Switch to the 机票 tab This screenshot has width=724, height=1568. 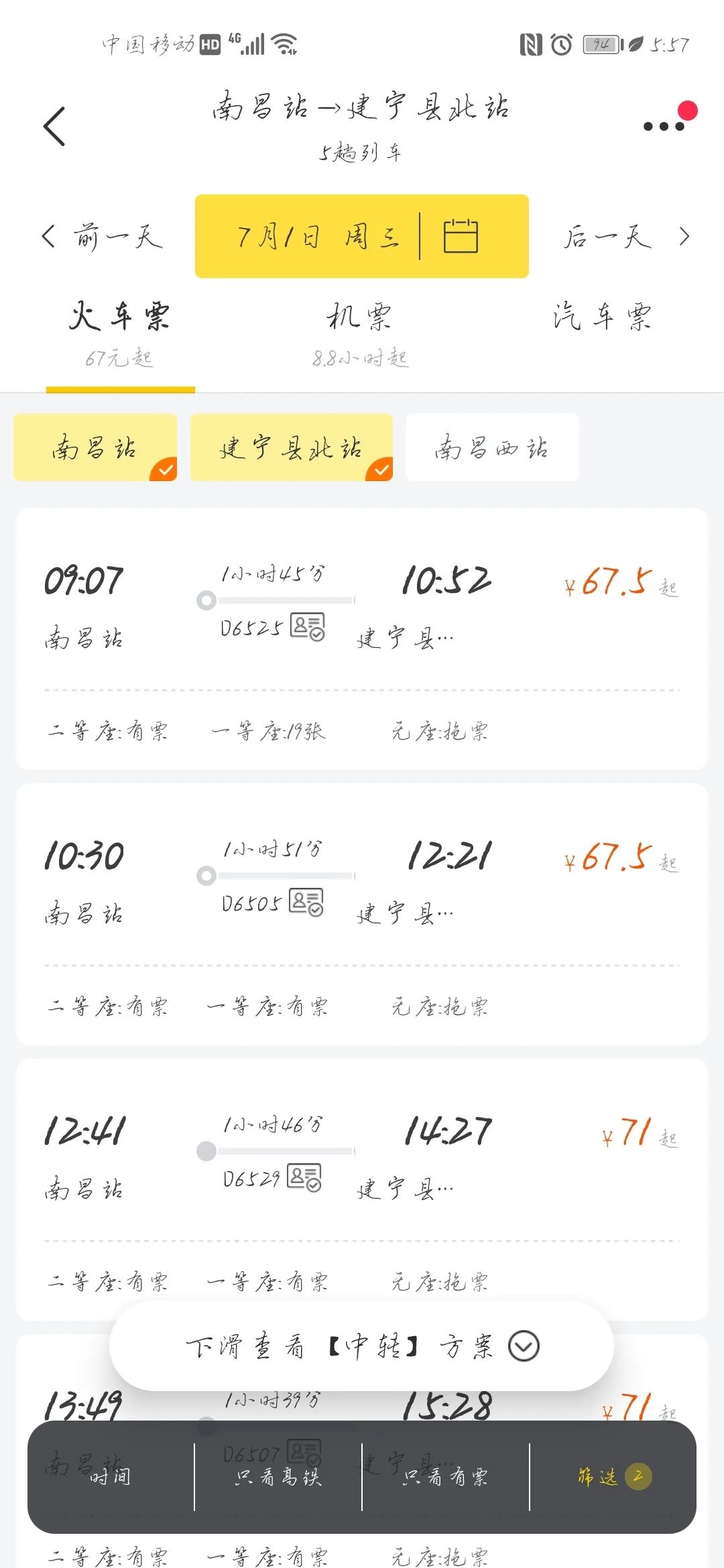point(360,332)
